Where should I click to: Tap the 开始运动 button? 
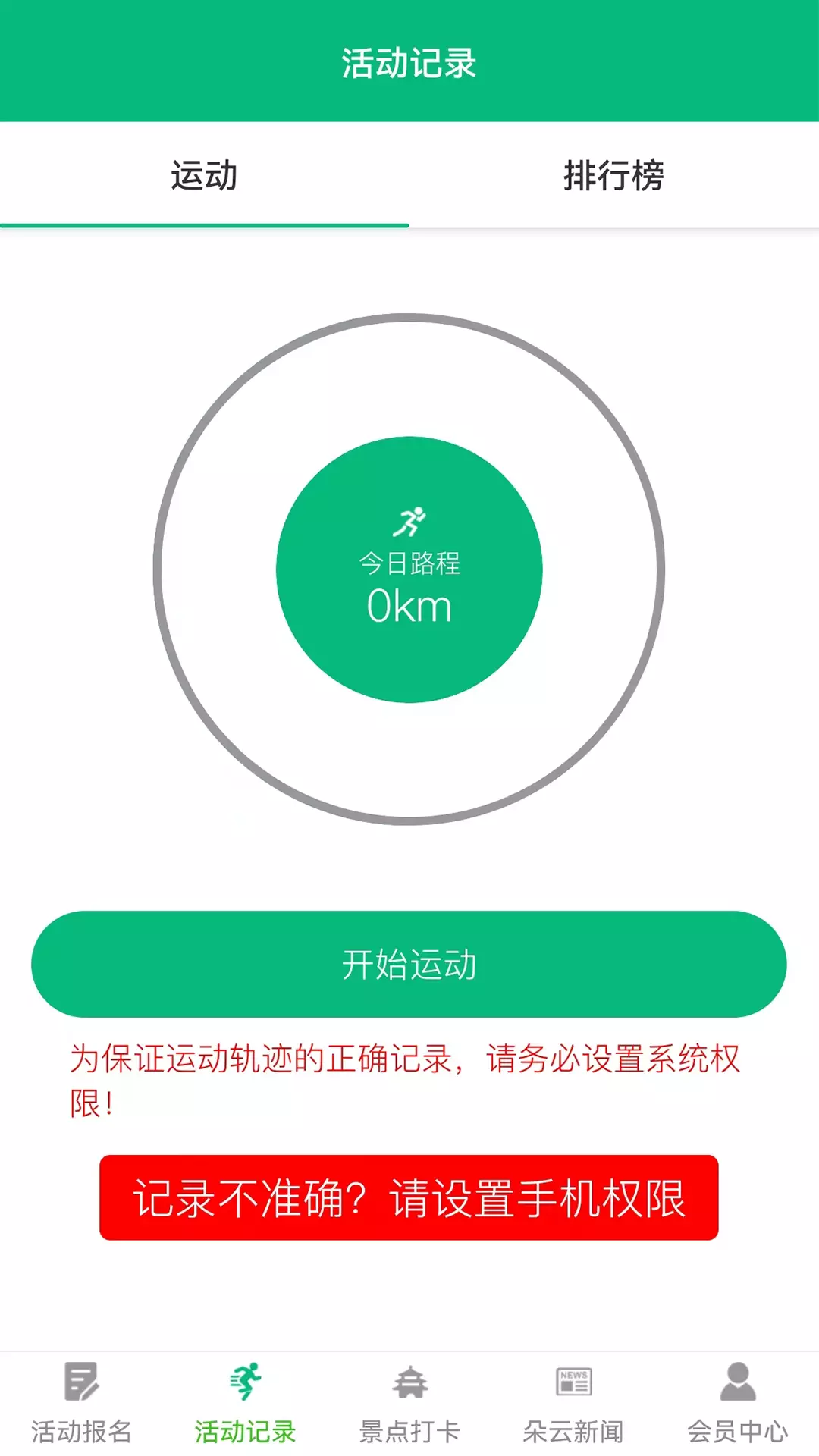(409, 964)
